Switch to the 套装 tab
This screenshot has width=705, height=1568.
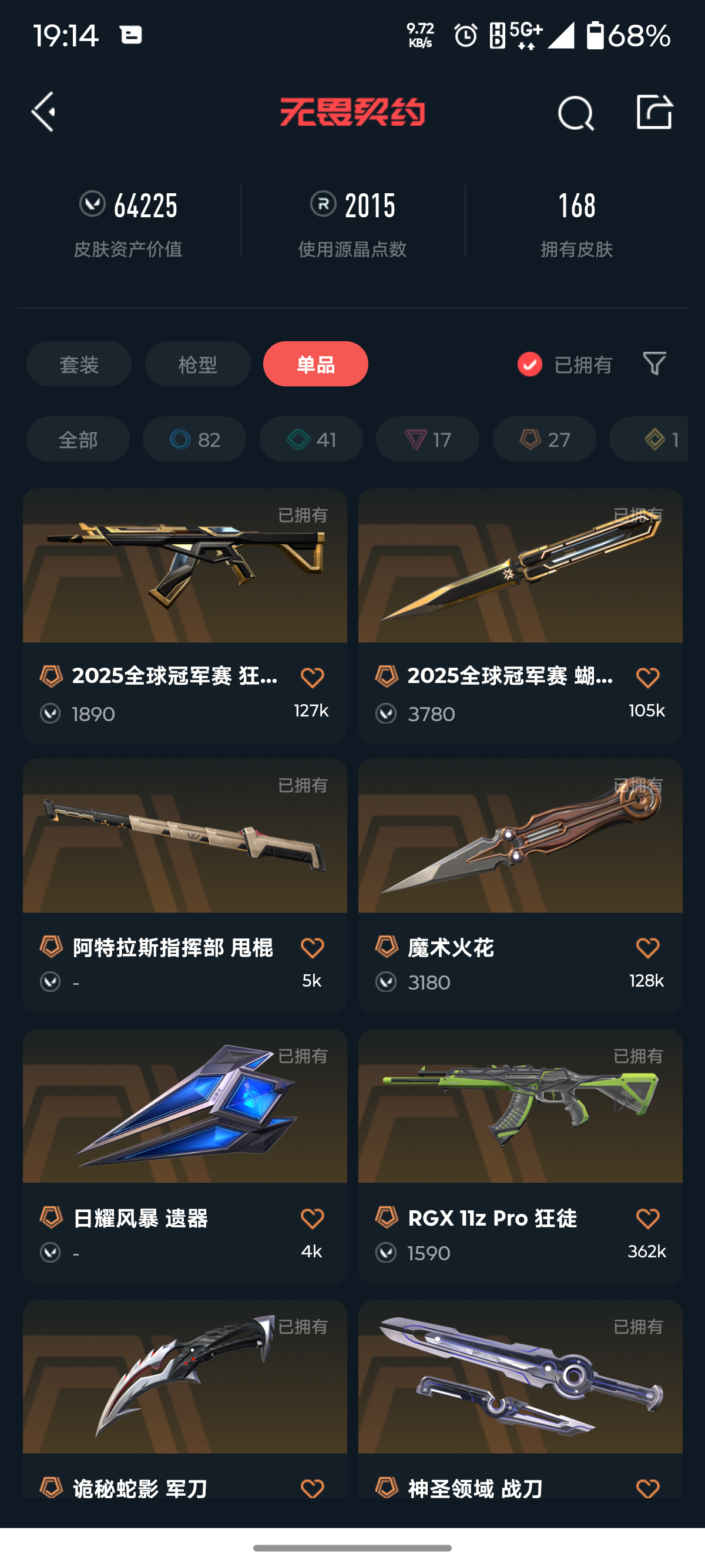[79, 364]
